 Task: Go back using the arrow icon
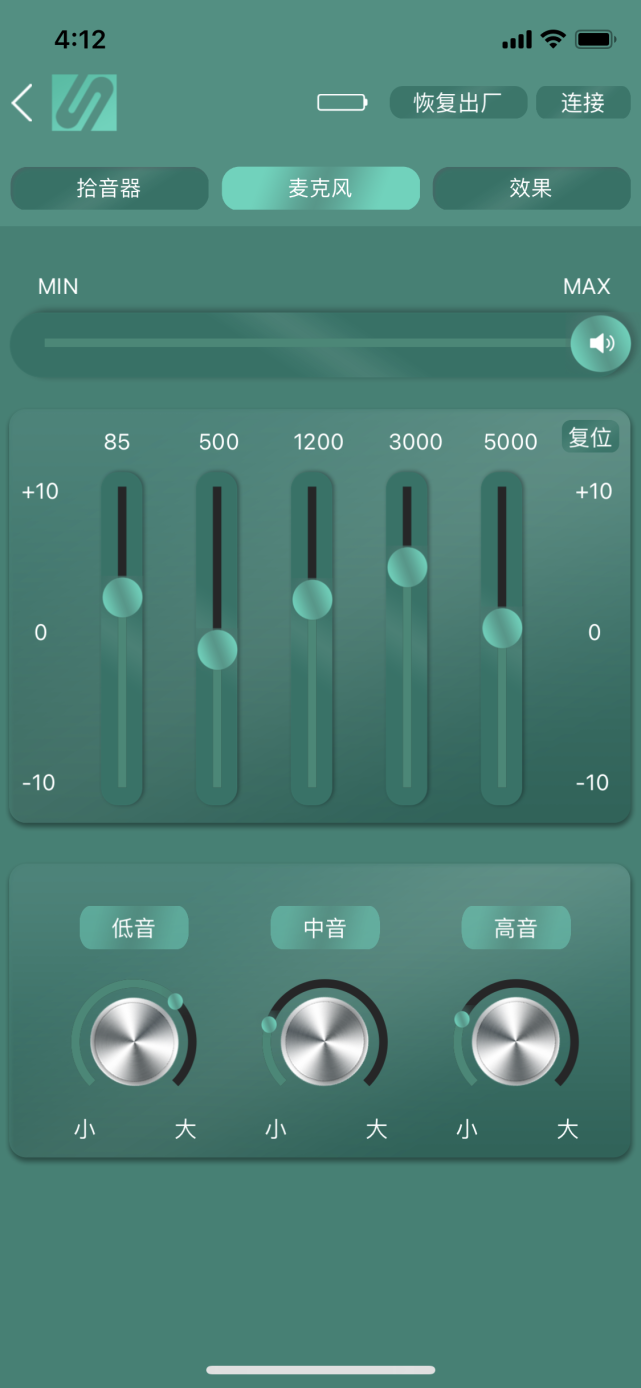click(22, 103)
